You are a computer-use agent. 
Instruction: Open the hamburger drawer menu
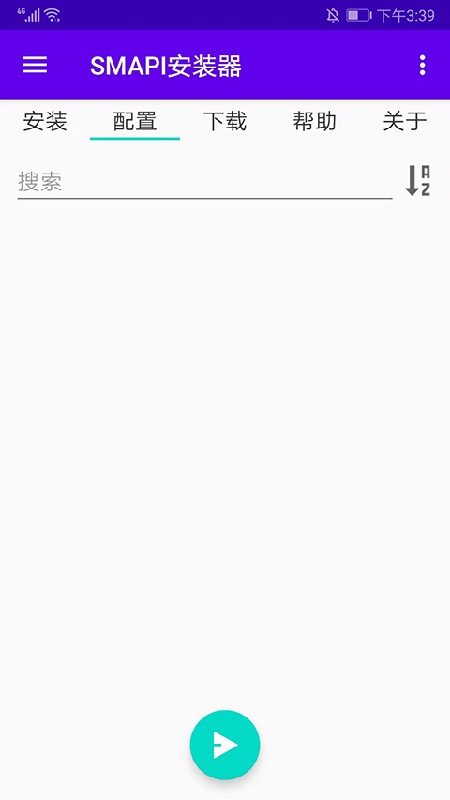tap(35, 65)
